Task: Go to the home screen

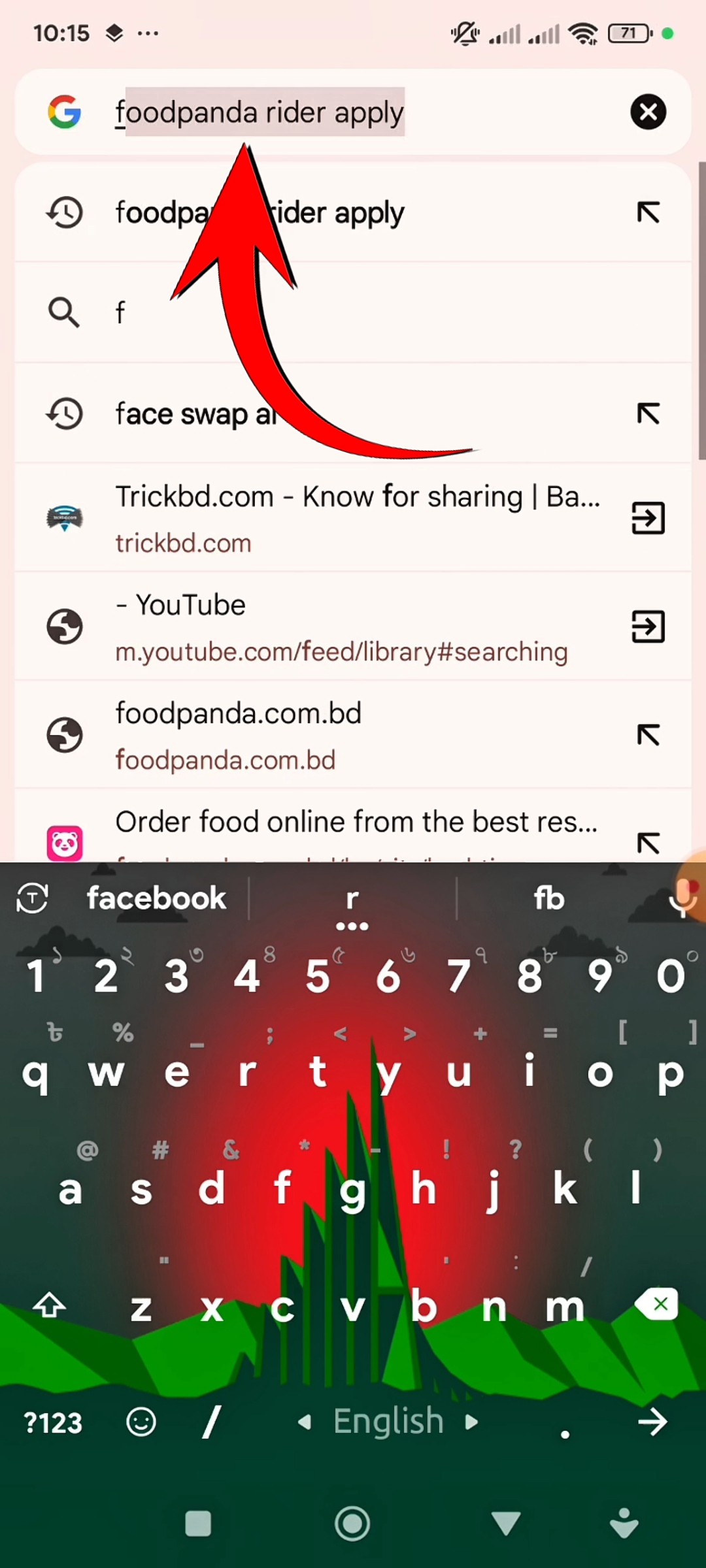Action: click(x=352, y=1524)
